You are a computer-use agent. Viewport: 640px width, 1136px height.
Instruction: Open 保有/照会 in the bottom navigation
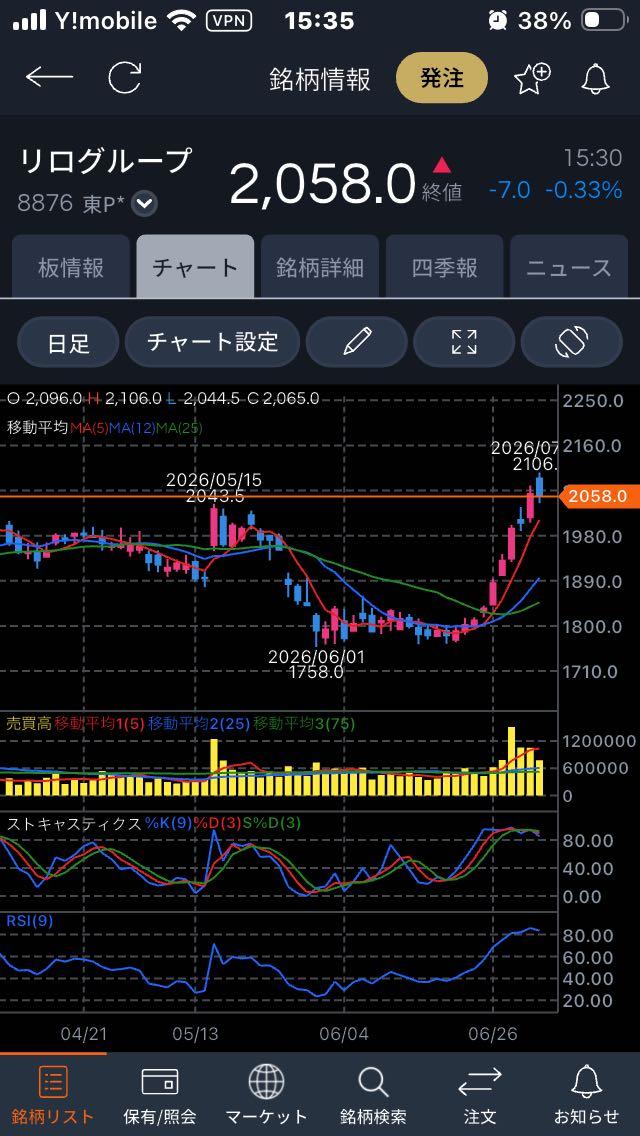coord(160,1095)
